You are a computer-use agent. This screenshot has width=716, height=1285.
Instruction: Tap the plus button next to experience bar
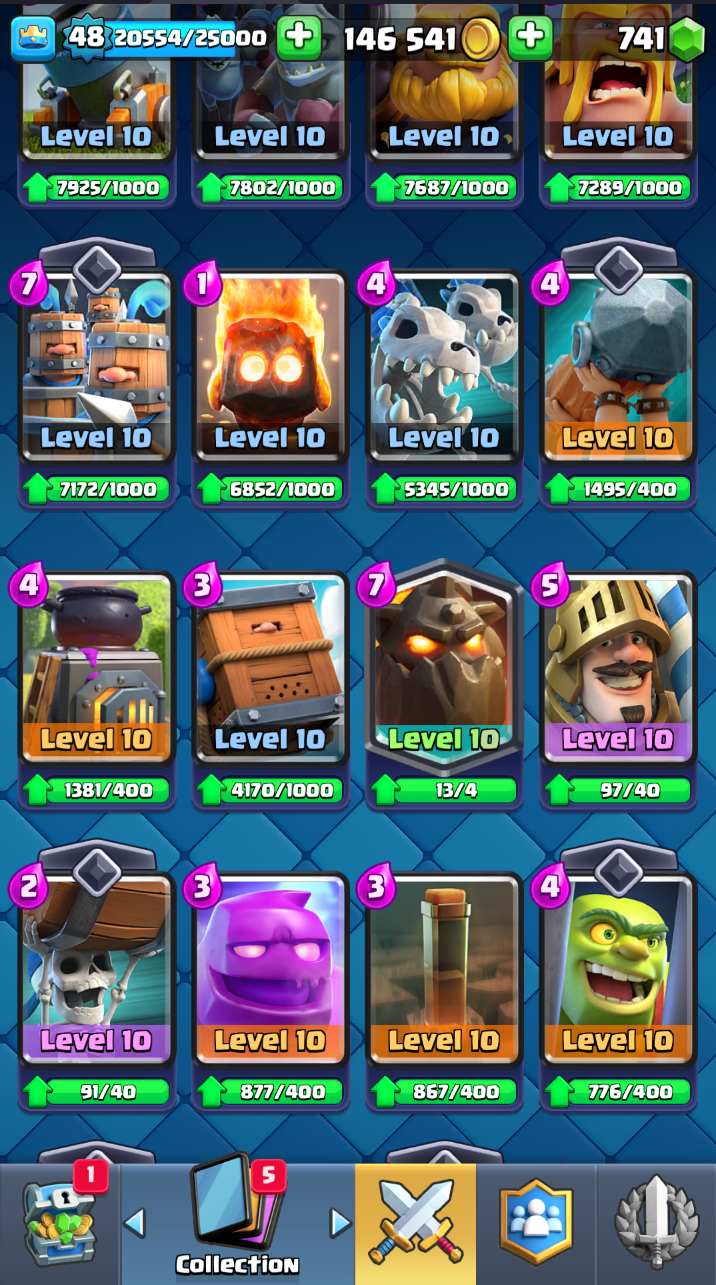298,39
